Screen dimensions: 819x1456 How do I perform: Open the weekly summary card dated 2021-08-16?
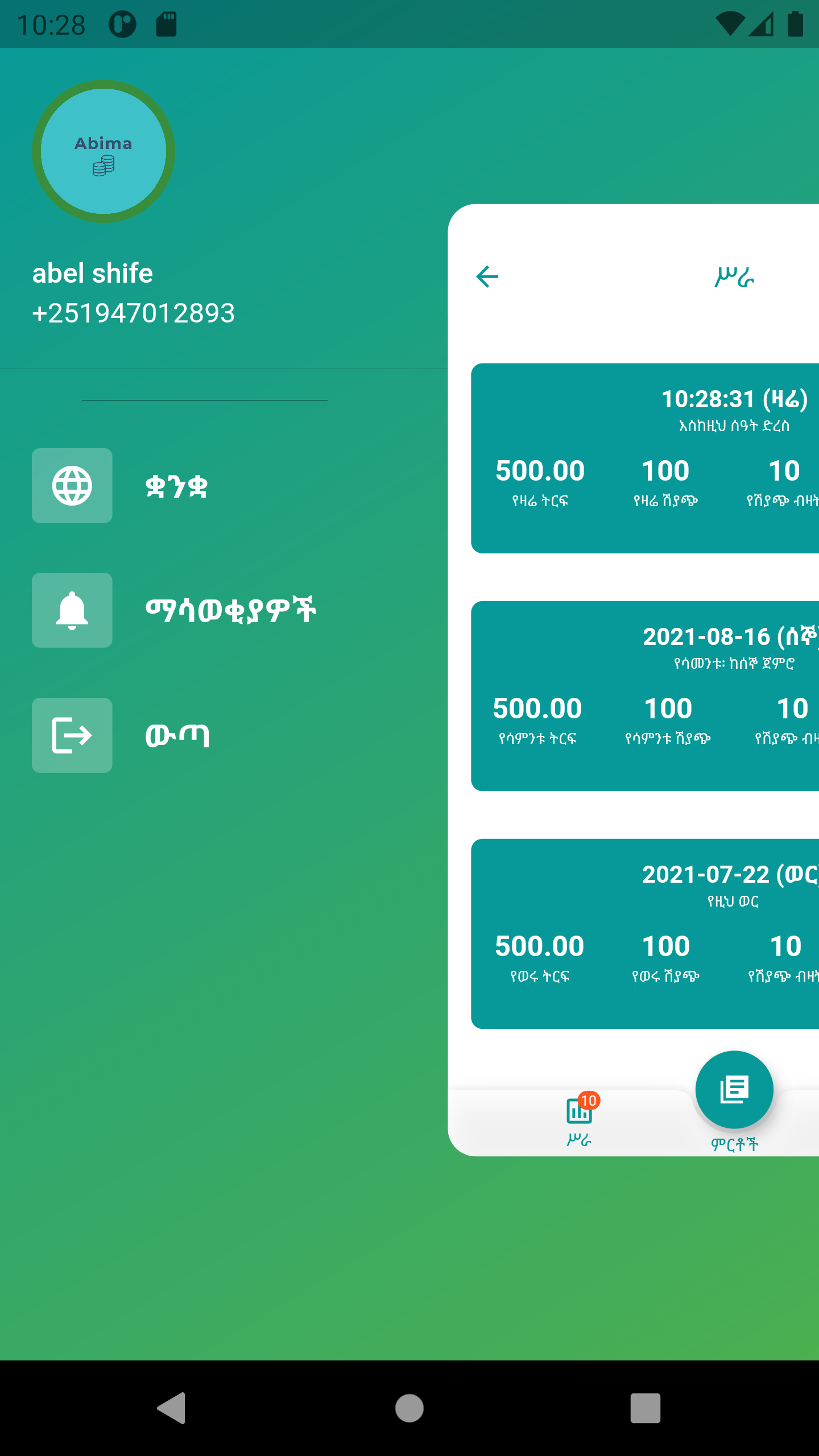tap(645, 696)
